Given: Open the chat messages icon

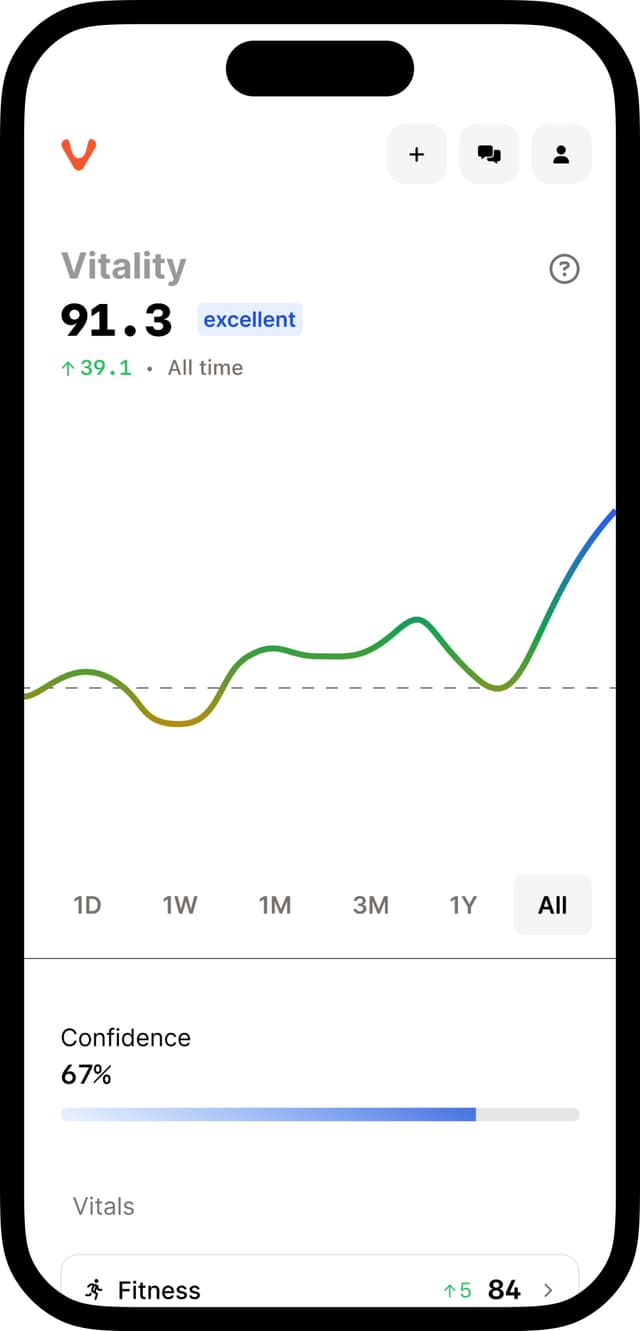Looking at the screenshot, I should click(489, 154).
